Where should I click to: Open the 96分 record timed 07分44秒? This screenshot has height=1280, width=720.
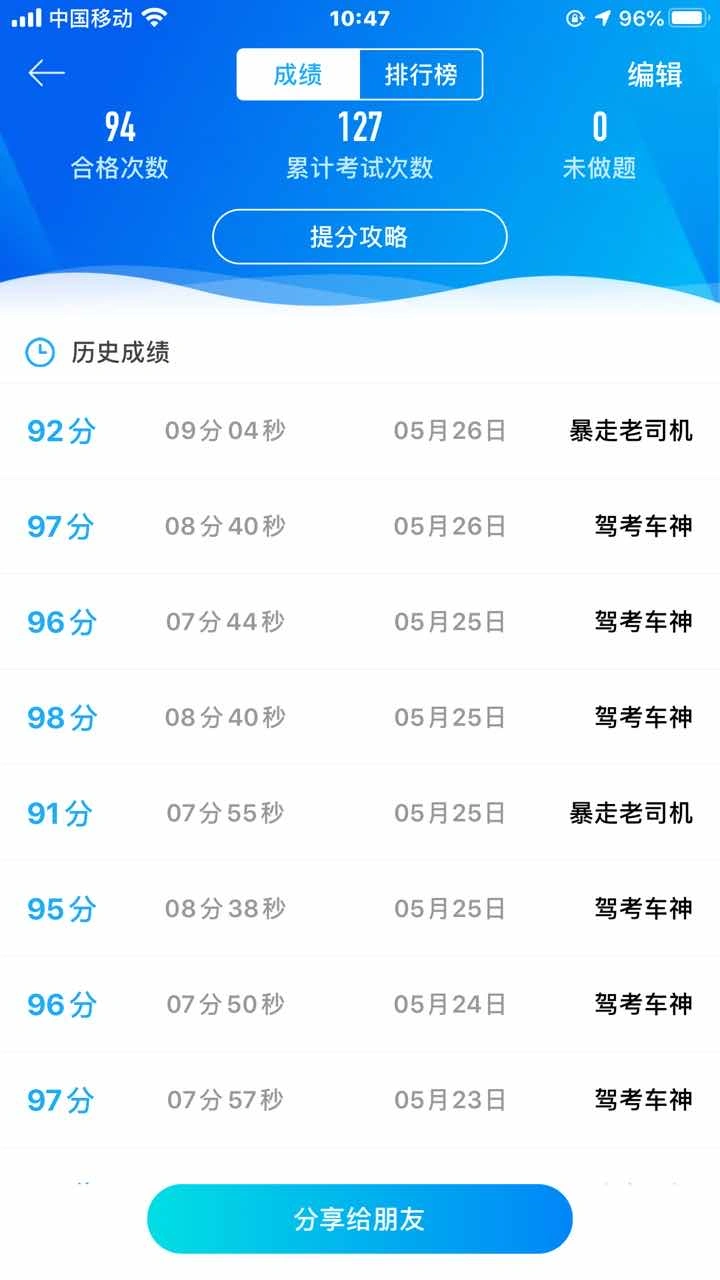[360, 622]
